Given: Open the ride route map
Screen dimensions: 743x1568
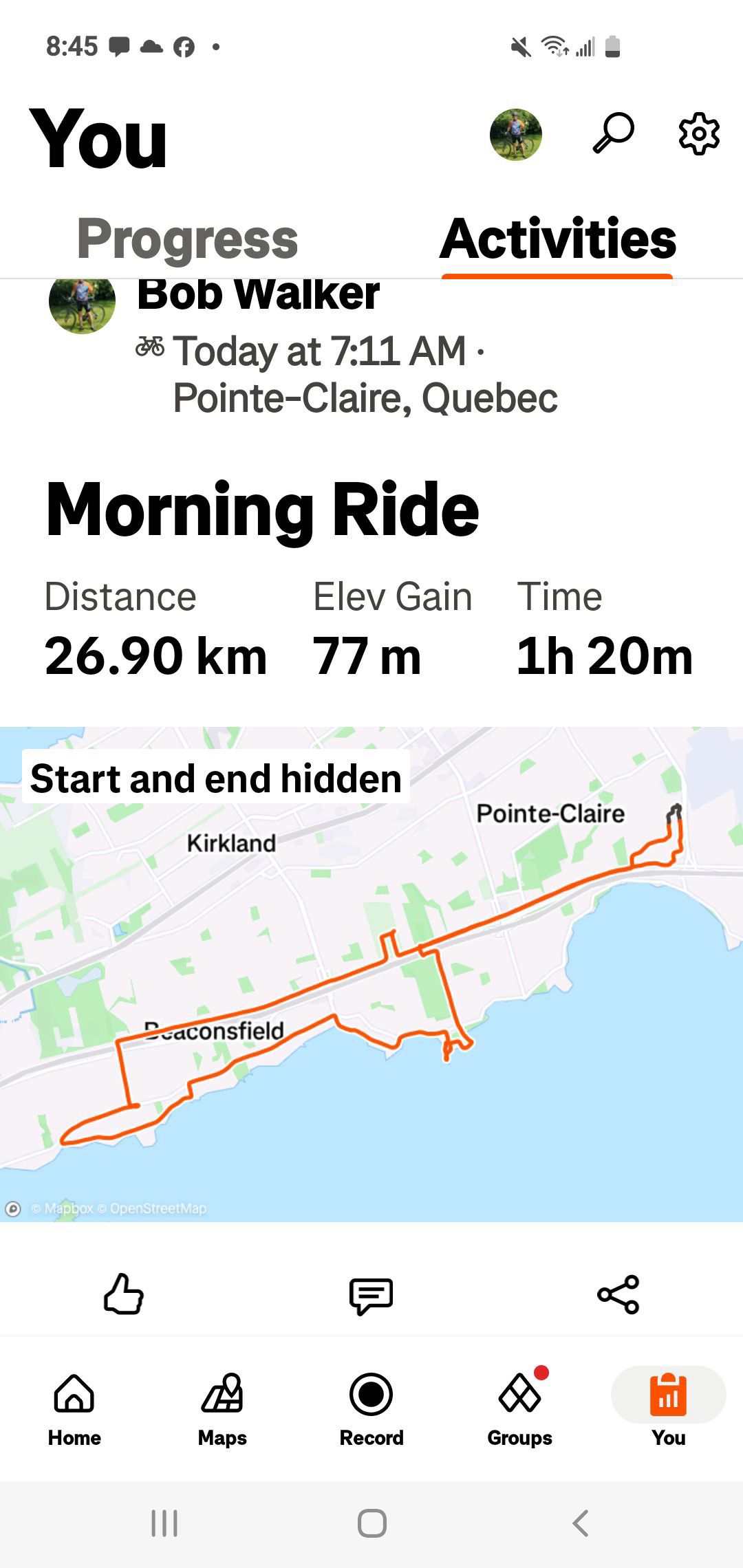Looking at the screenshot, I should 371,974.
